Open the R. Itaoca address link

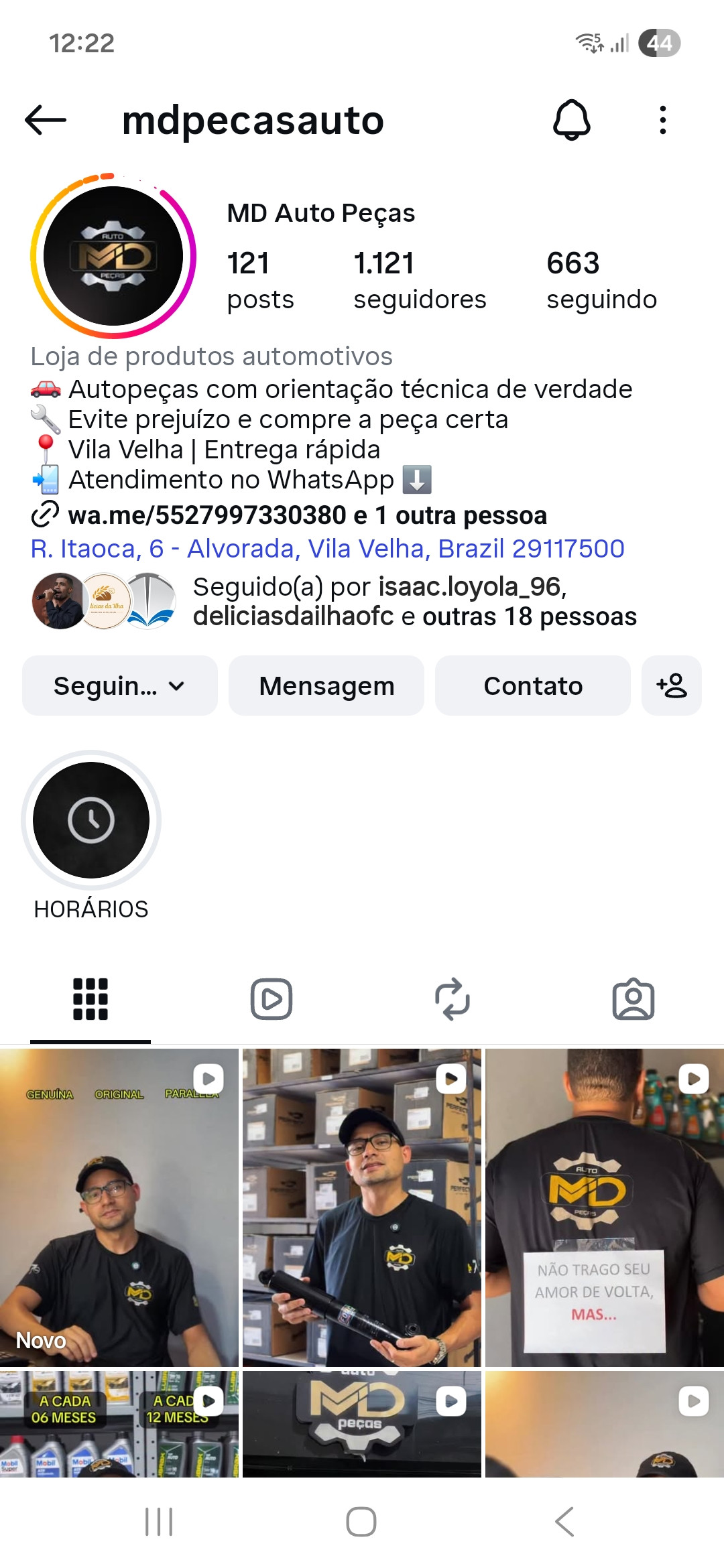327,549
